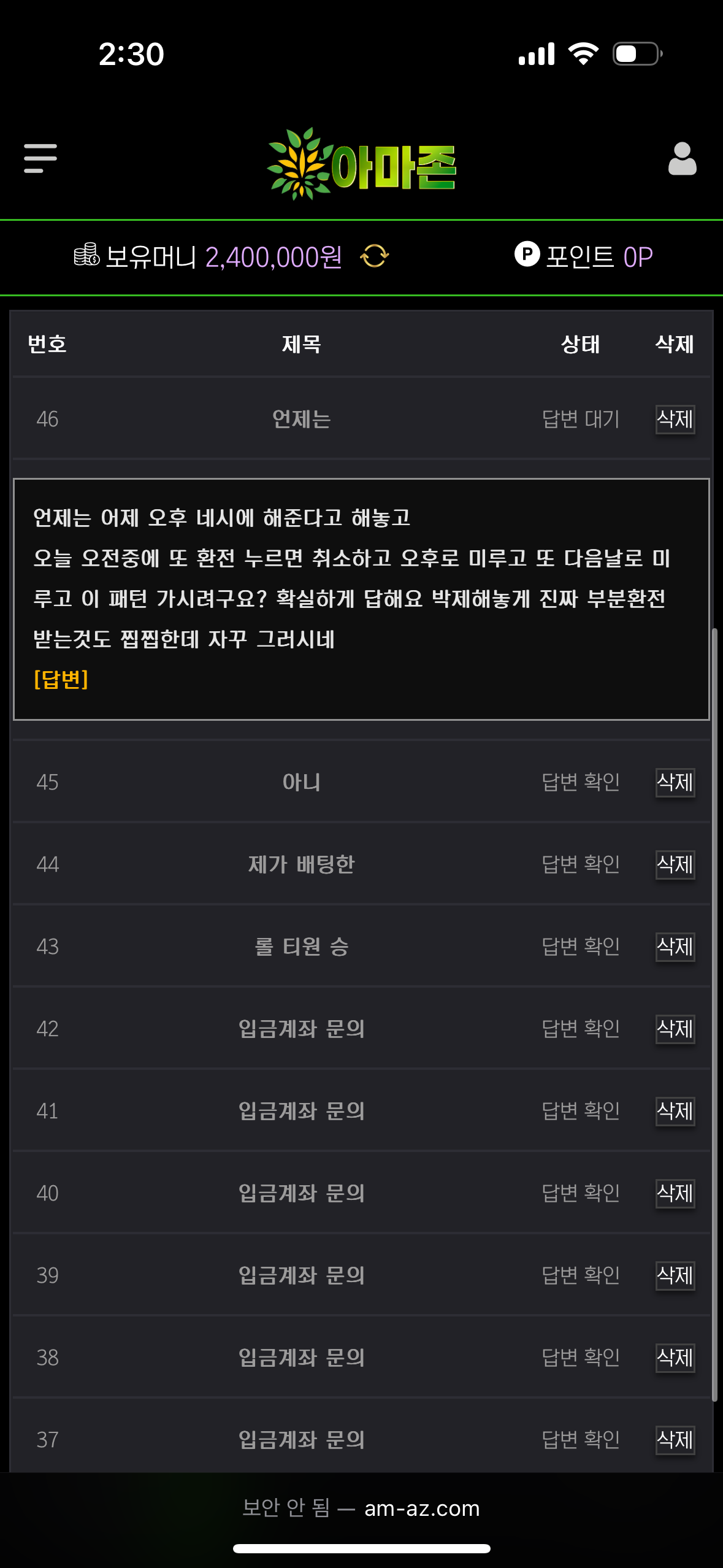Delete inquiry number 42
The image size is (723, 1568).
coord(675,1029)
